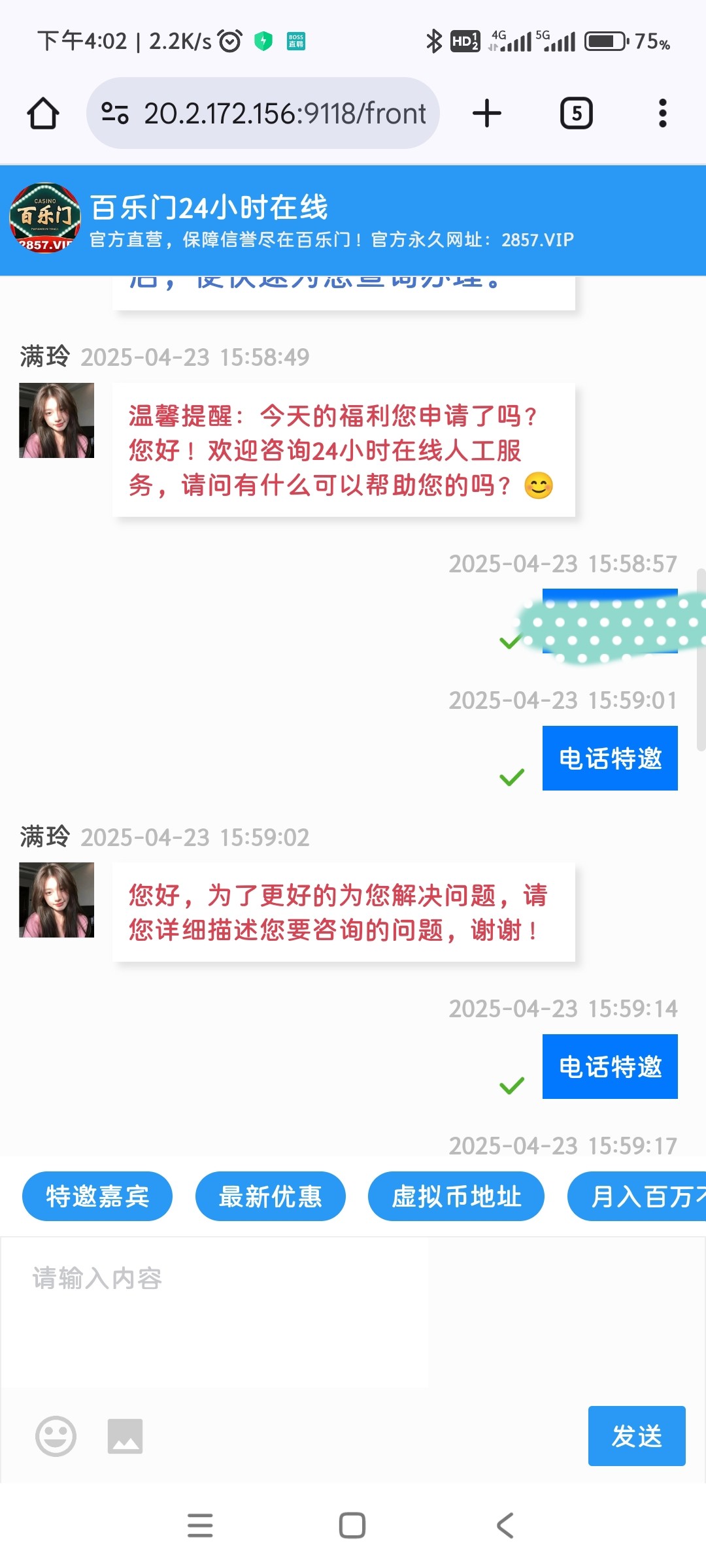Tap the 虚拟币地址 chip
This screenshot has width=706, height=1568.
(x=456, y=1196)
